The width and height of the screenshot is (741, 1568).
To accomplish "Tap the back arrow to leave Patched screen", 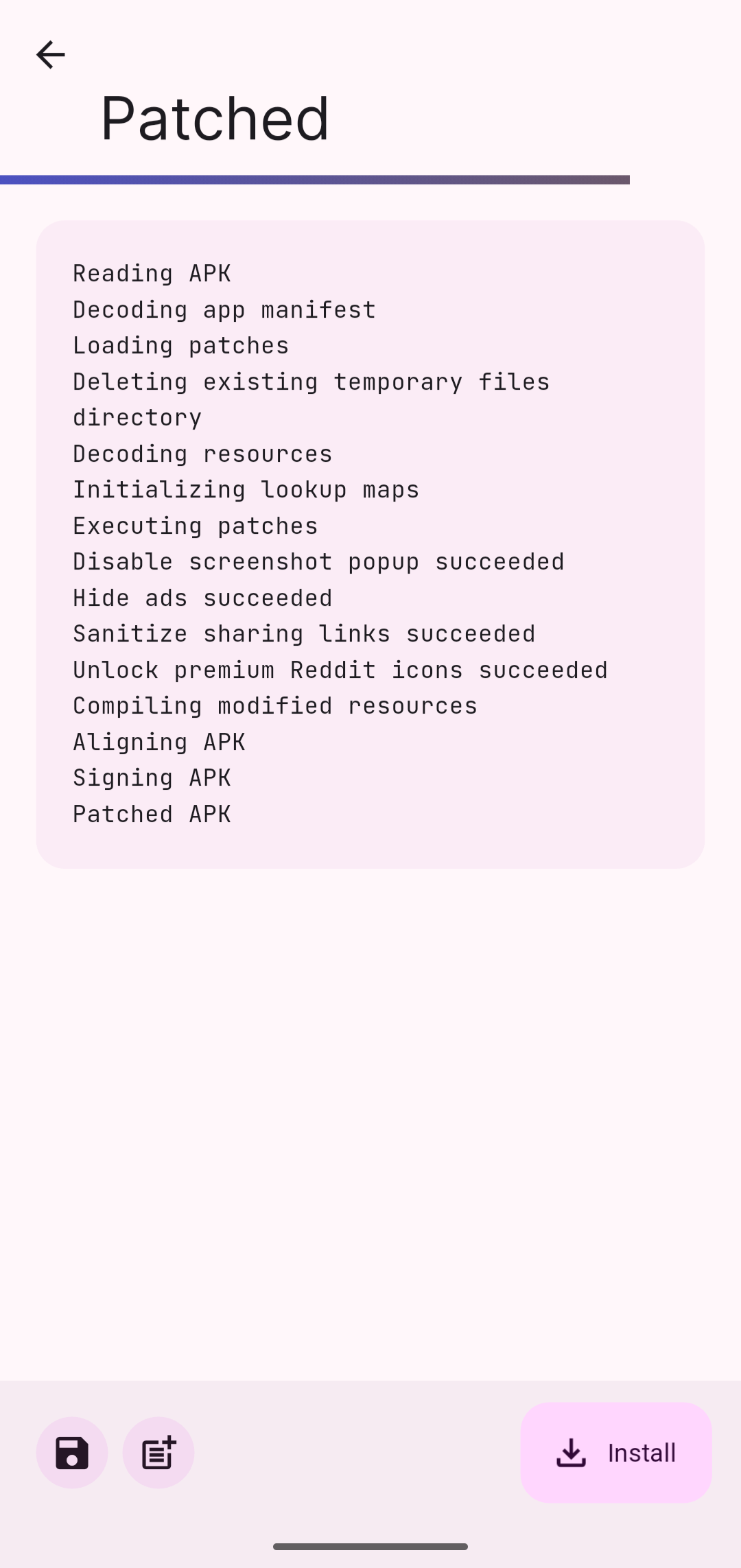I will pyautogui.click(x=50, y=54).
